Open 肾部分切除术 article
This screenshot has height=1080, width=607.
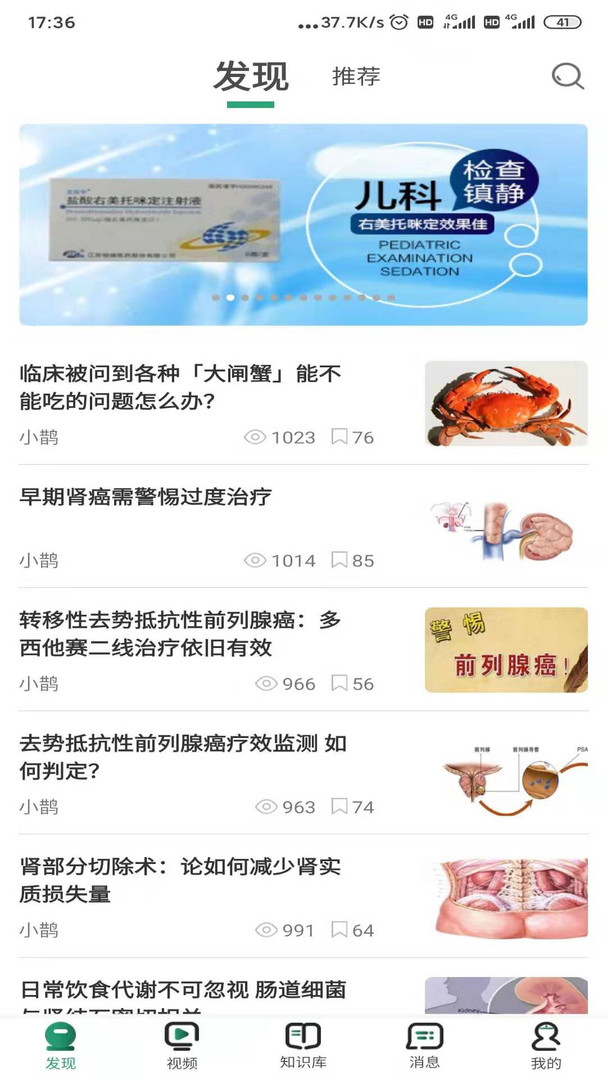[x=181, y=880]
